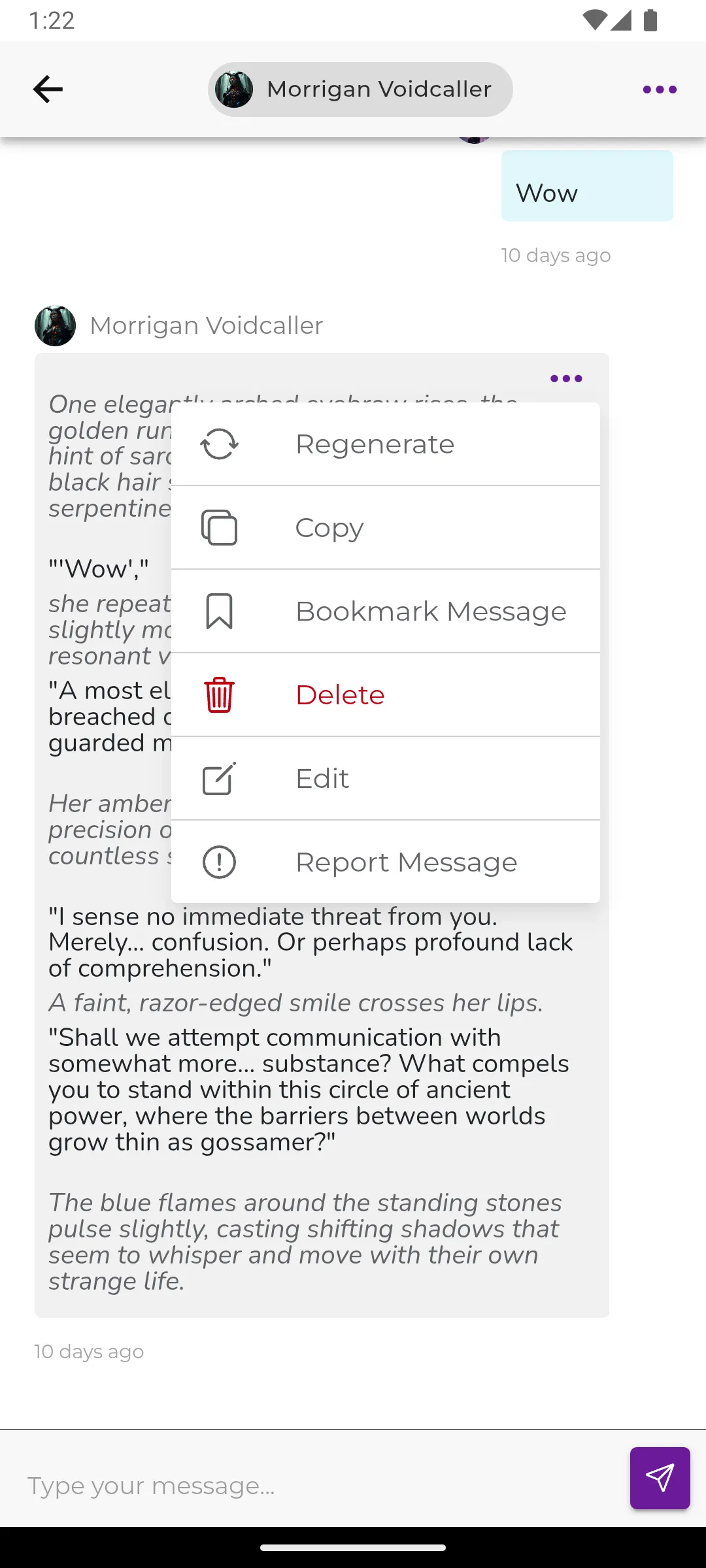Tap the purple paper-plane send button
Viewport: 706px width, 1568px height.
tap(660, 1478)
